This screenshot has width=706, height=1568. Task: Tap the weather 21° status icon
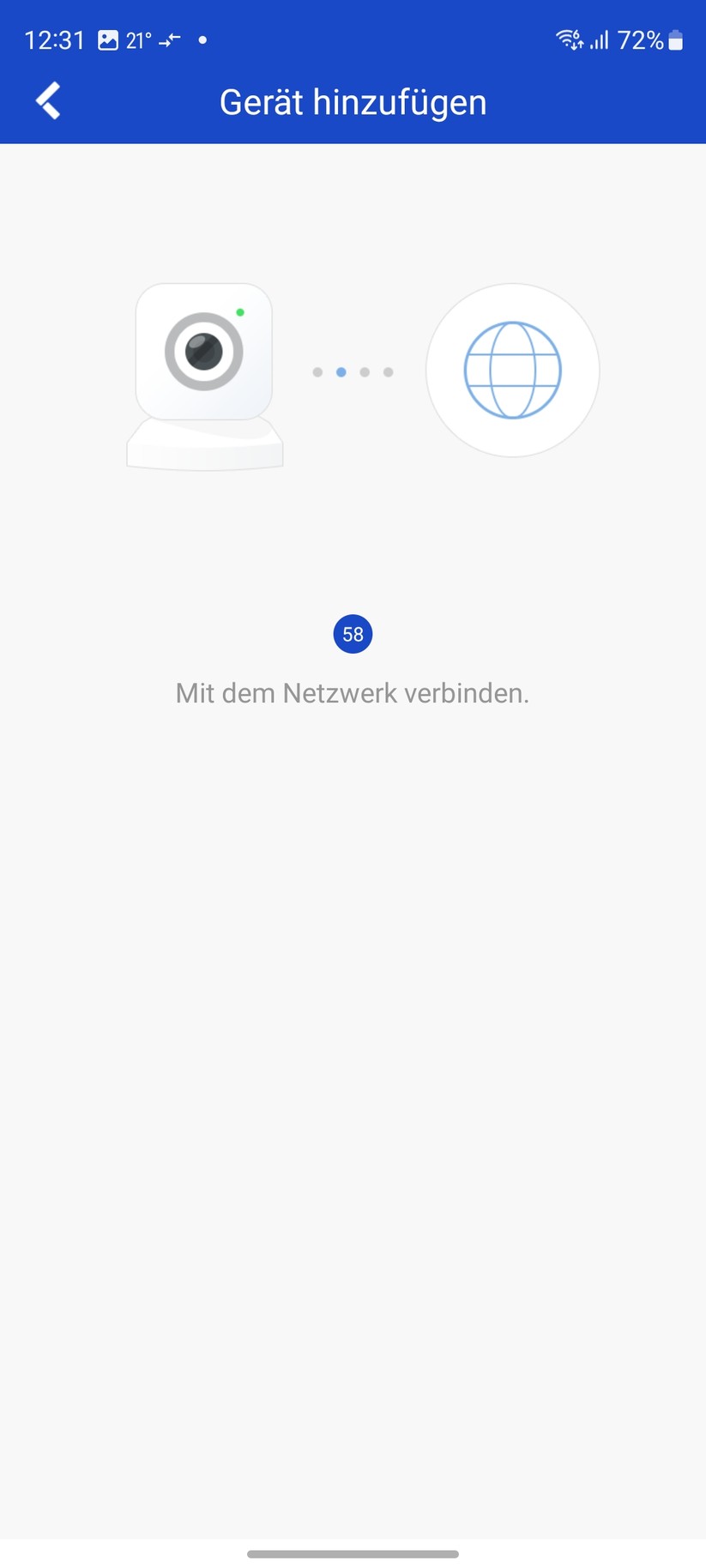[x=137, y=39]
